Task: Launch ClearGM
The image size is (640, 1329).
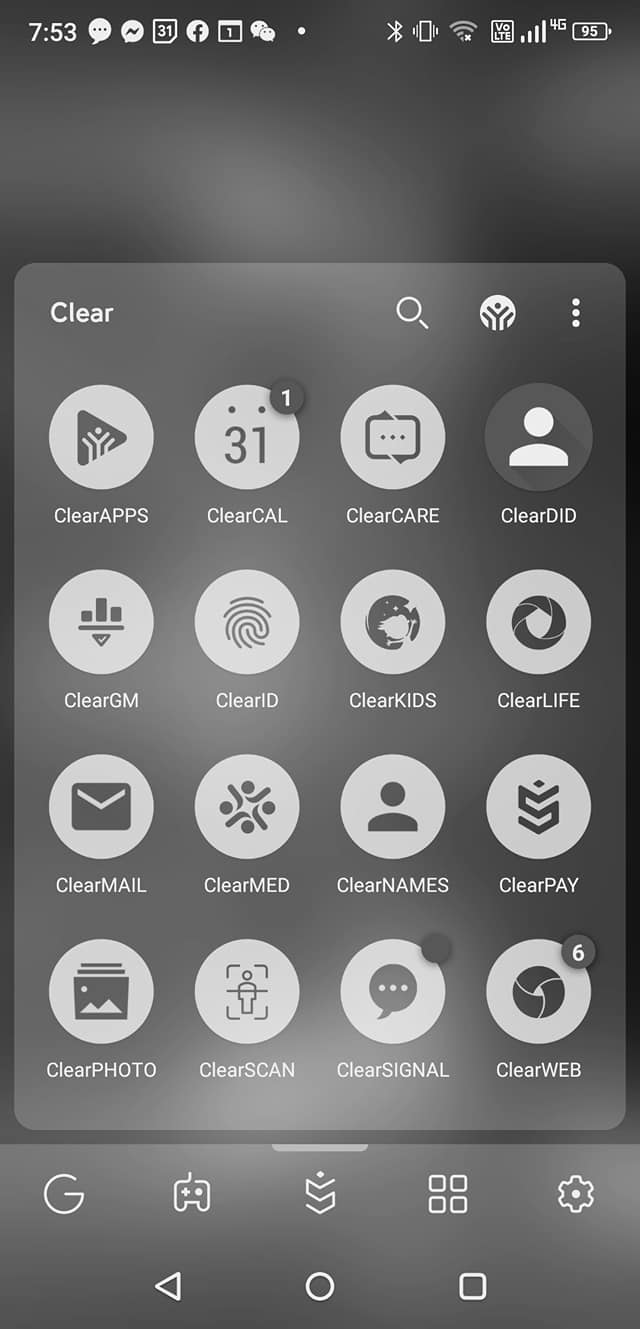Action: pos(101,622)
